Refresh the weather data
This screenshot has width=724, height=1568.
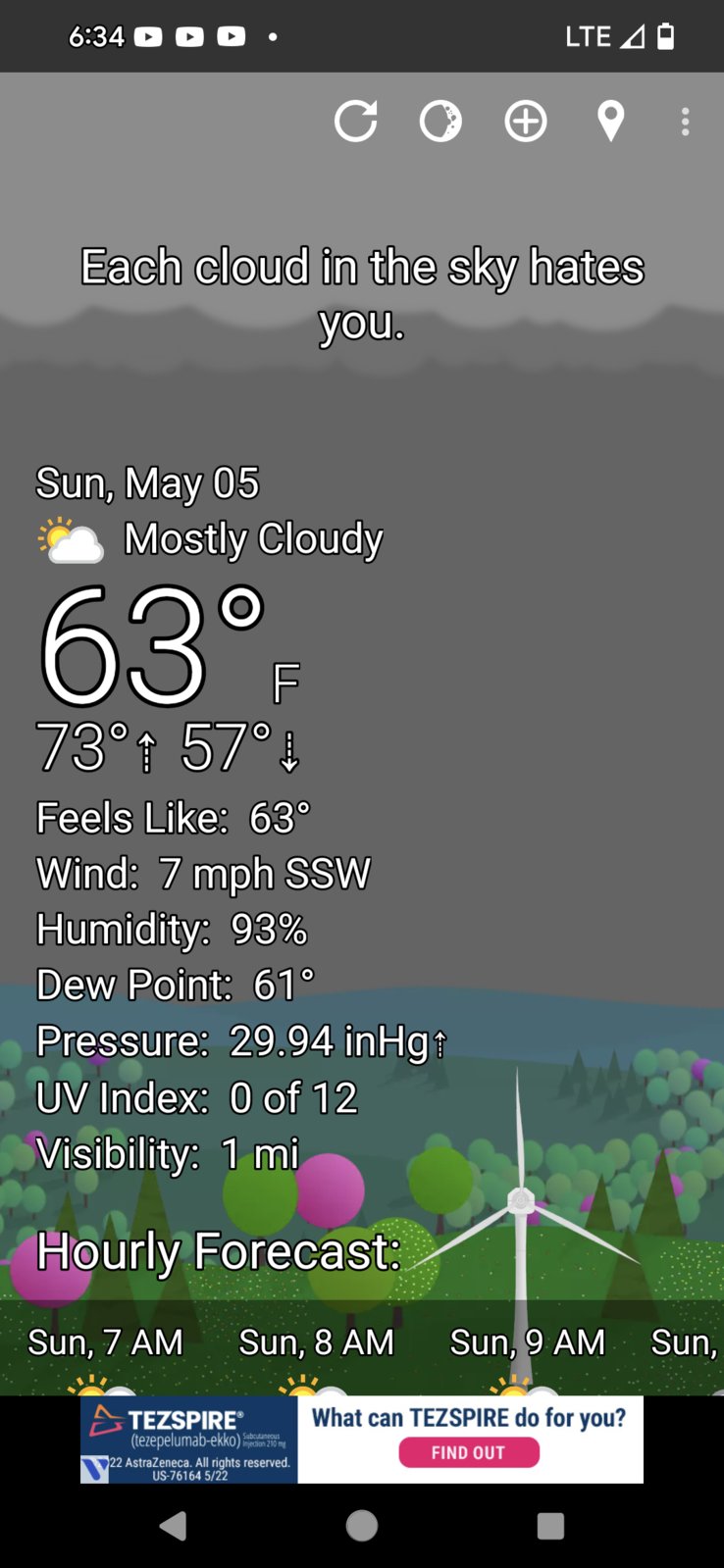(355, 122)
